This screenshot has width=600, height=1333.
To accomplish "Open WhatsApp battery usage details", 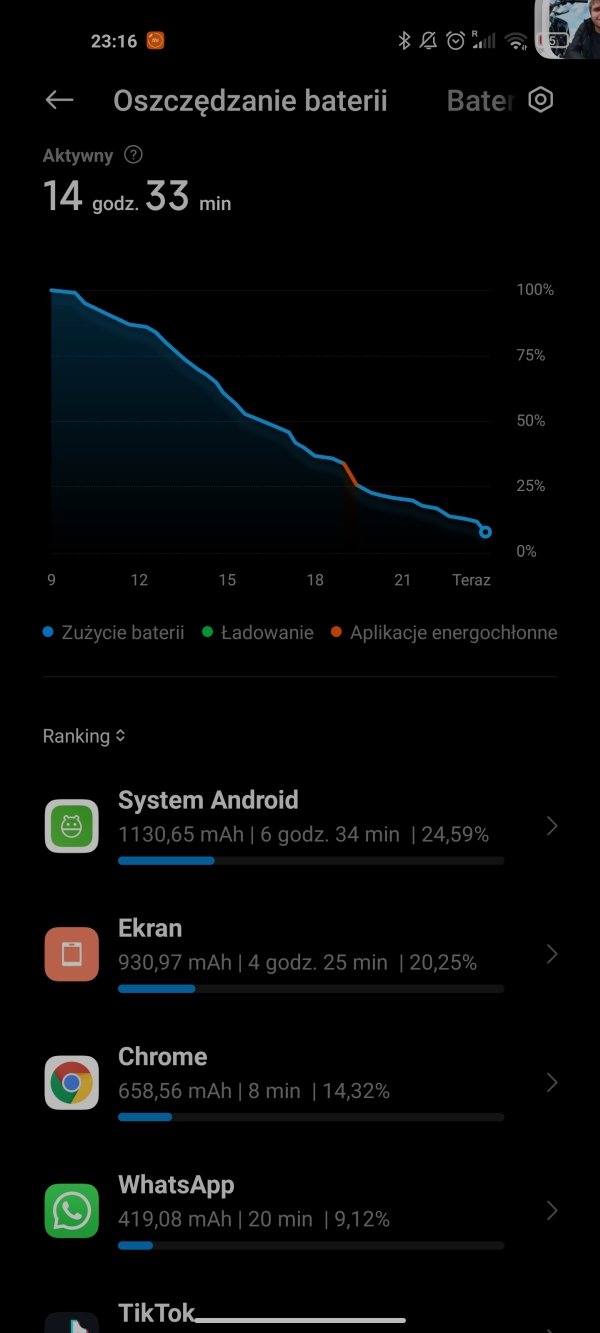I will pyautogui.click(x=300, y=1211).
